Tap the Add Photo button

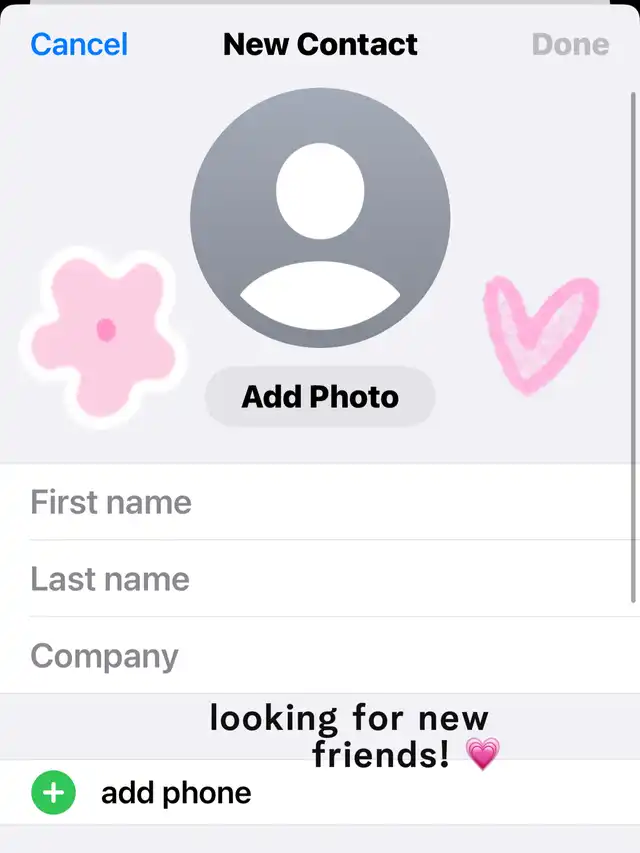coord(320,397)
